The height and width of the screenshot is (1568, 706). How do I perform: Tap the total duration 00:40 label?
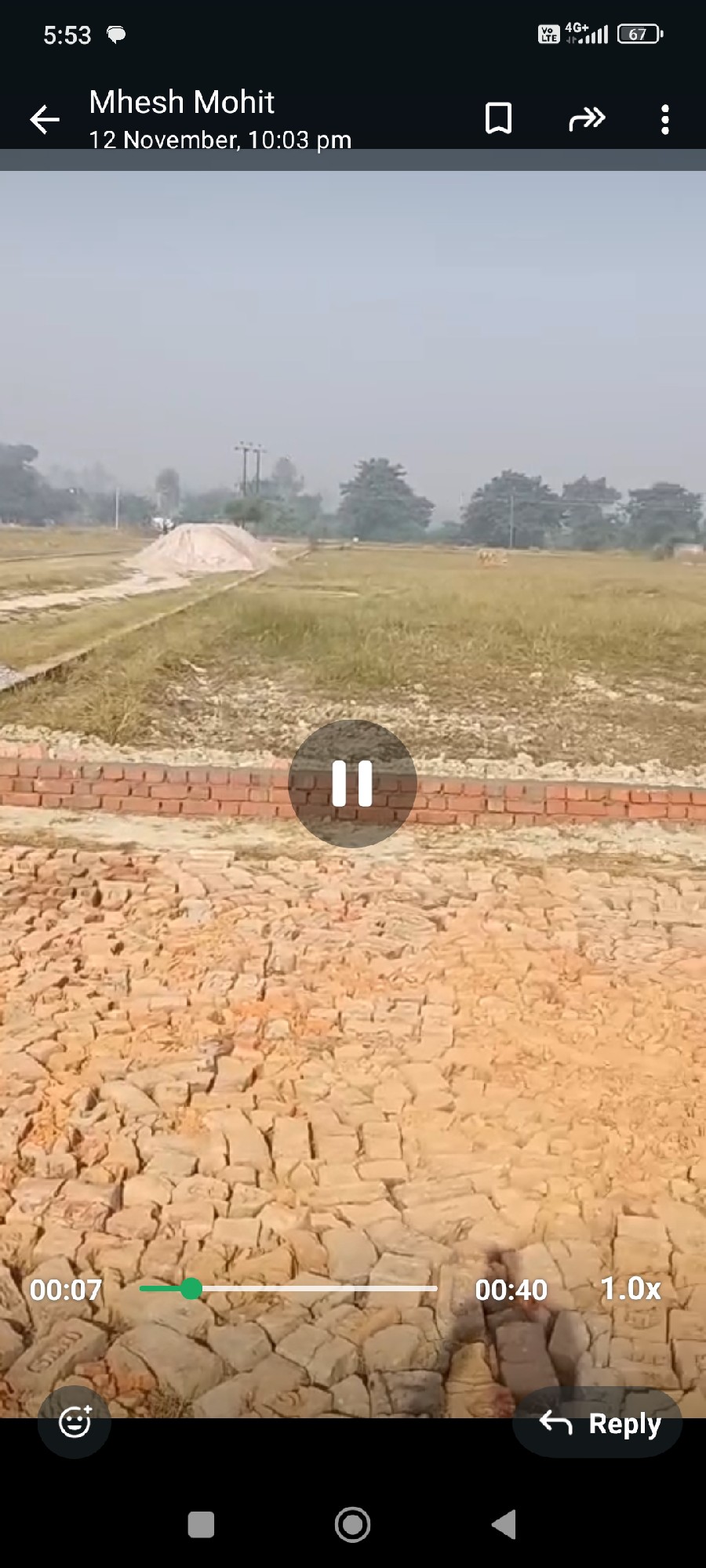click(512, 1290)
